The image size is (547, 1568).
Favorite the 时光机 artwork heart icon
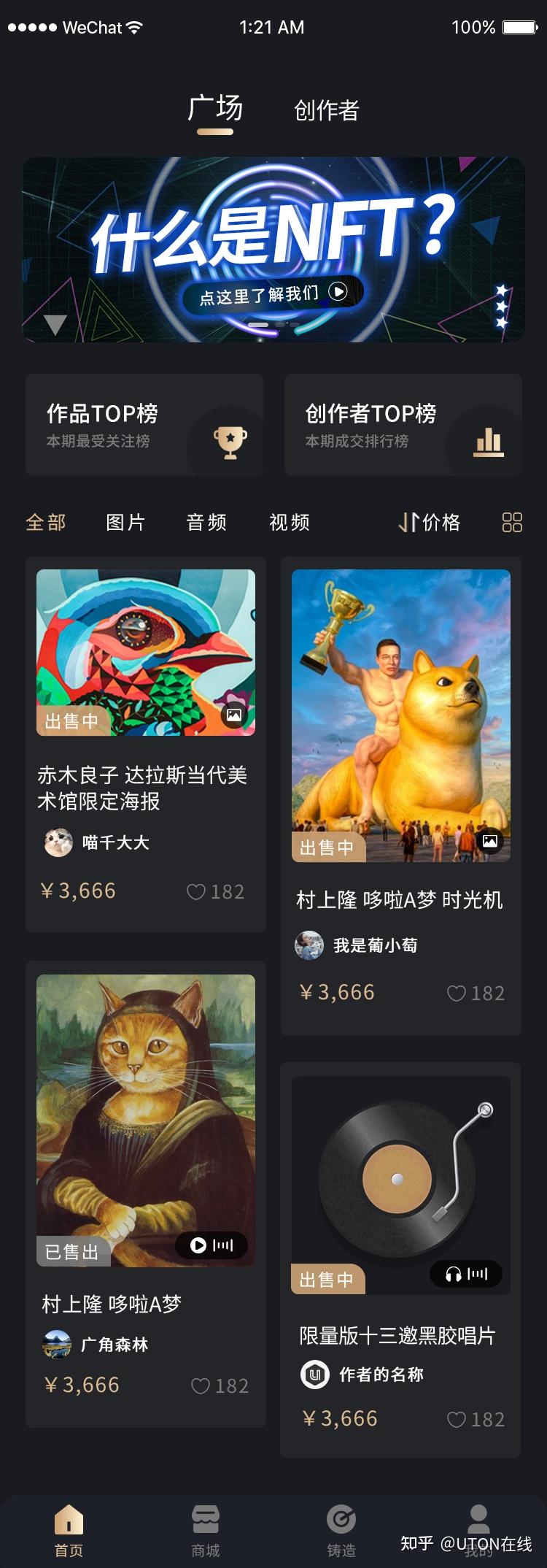pos(458,992)
